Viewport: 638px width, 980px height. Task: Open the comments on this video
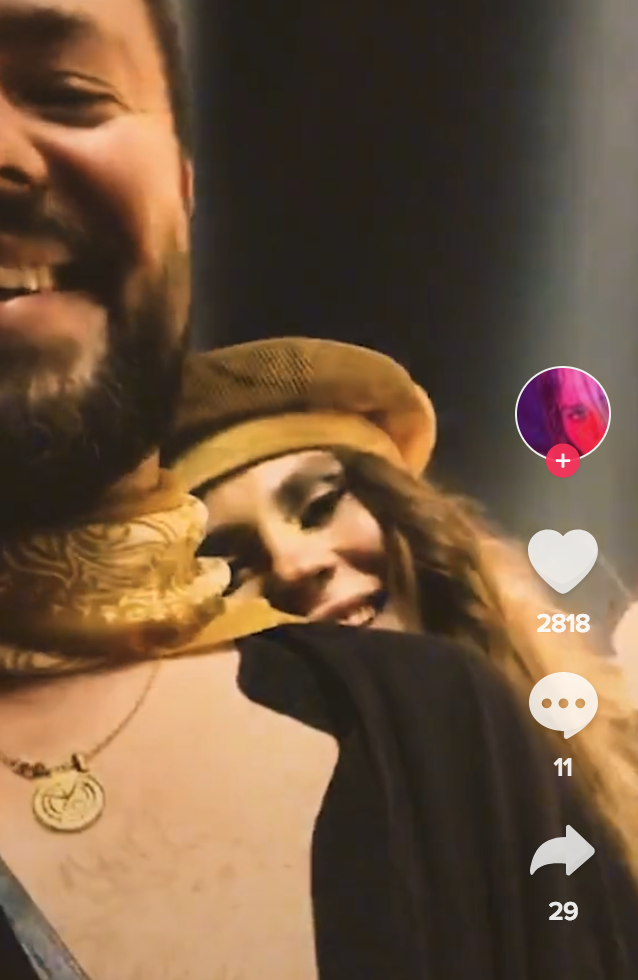click(x=563, y=704)
